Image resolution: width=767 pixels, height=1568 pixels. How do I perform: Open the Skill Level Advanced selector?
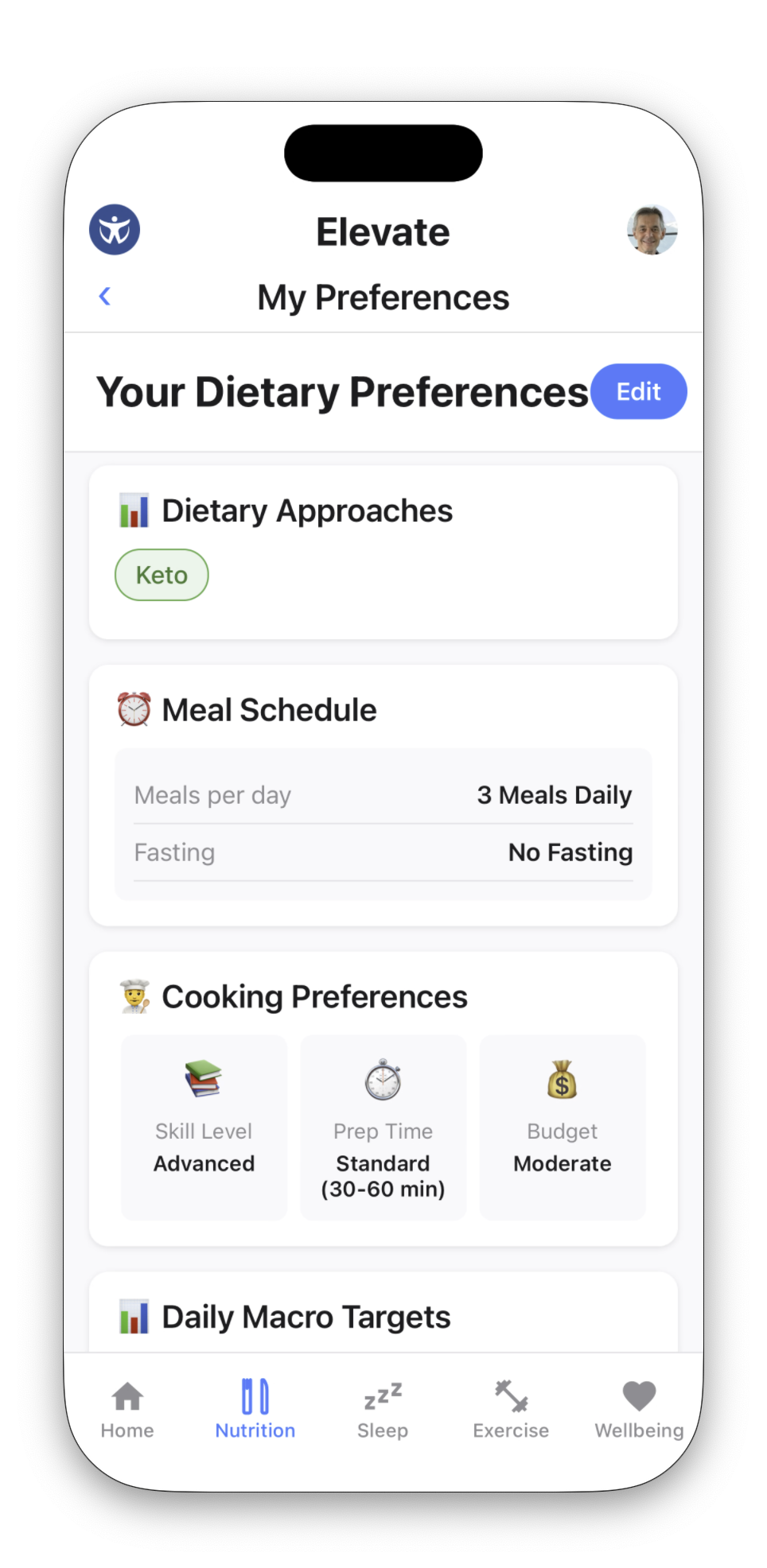[x=204, y=1128]
